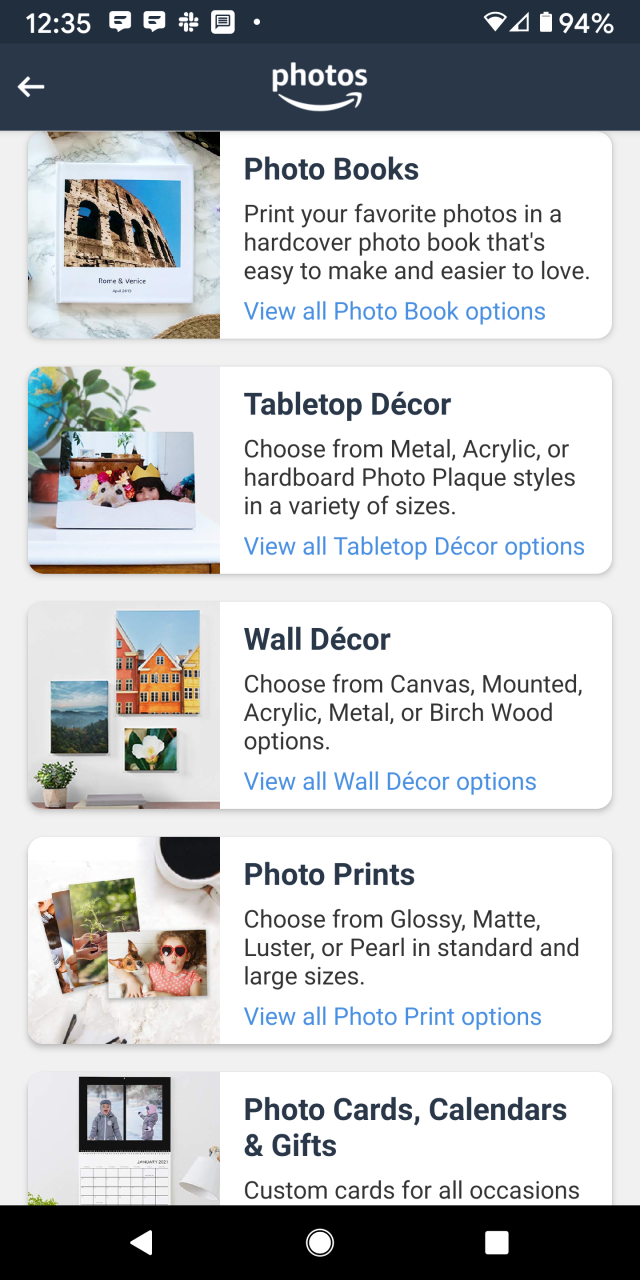Go back using the app bar arrow
The height and width of the screenshot is (1280, 640).
coord(31,87)
